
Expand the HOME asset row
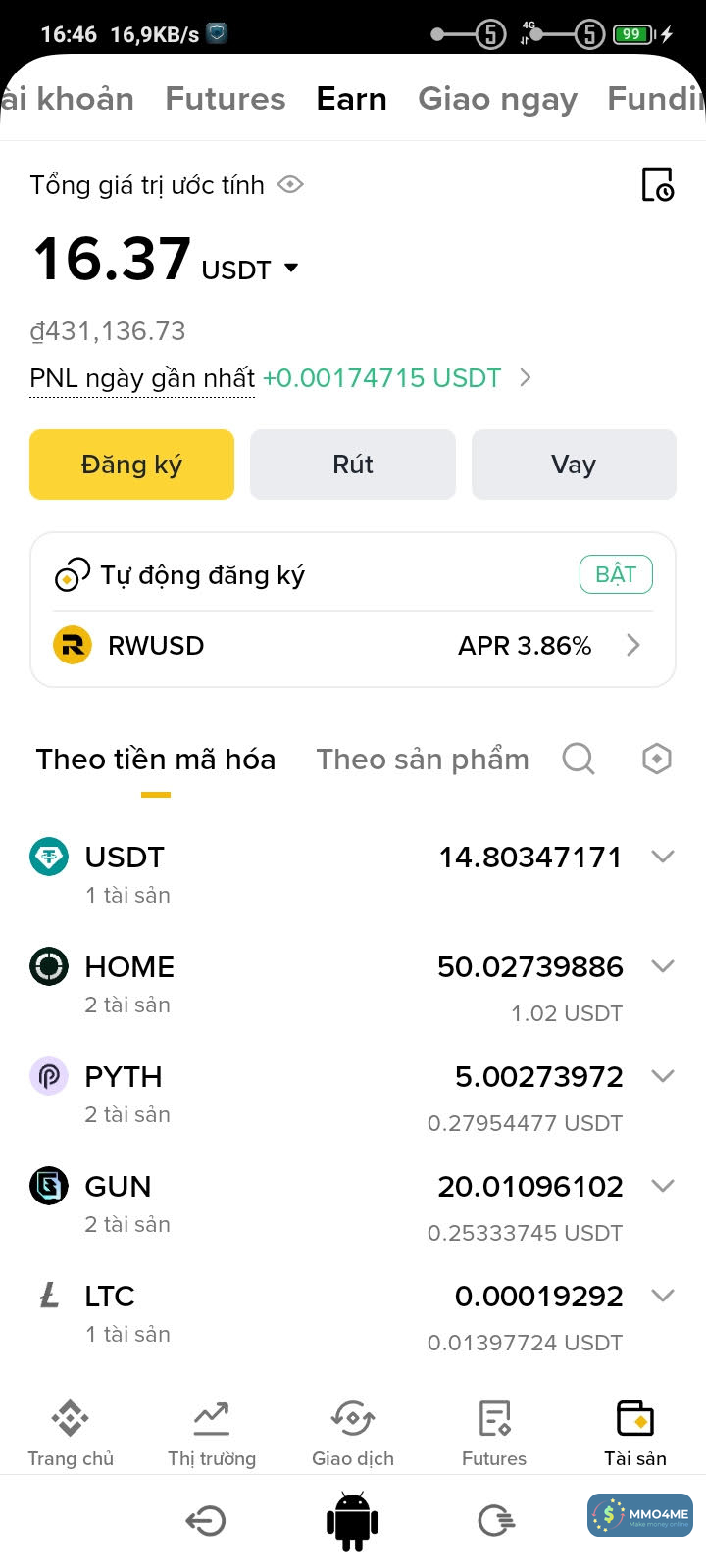coord(663,966)
